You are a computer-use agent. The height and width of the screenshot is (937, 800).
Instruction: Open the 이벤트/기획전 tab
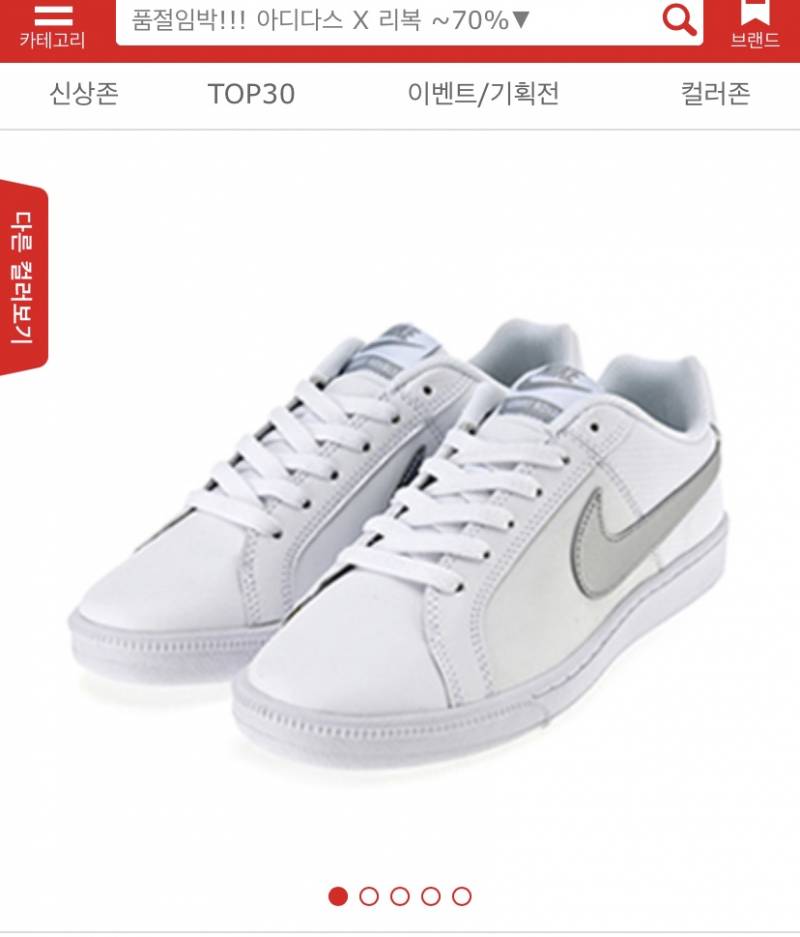point(483,94)
